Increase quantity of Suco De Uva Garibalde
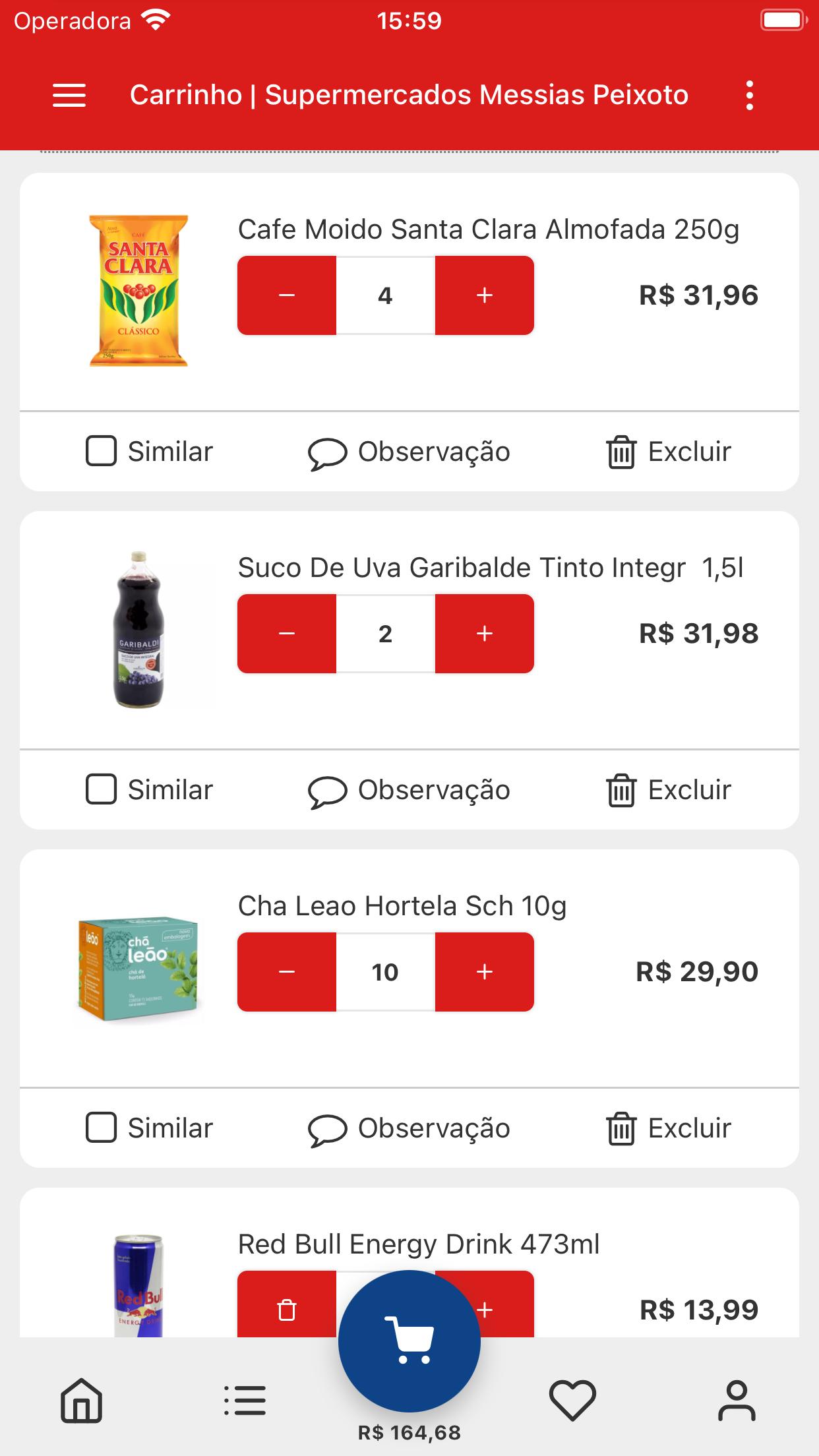 click(485, 634)
